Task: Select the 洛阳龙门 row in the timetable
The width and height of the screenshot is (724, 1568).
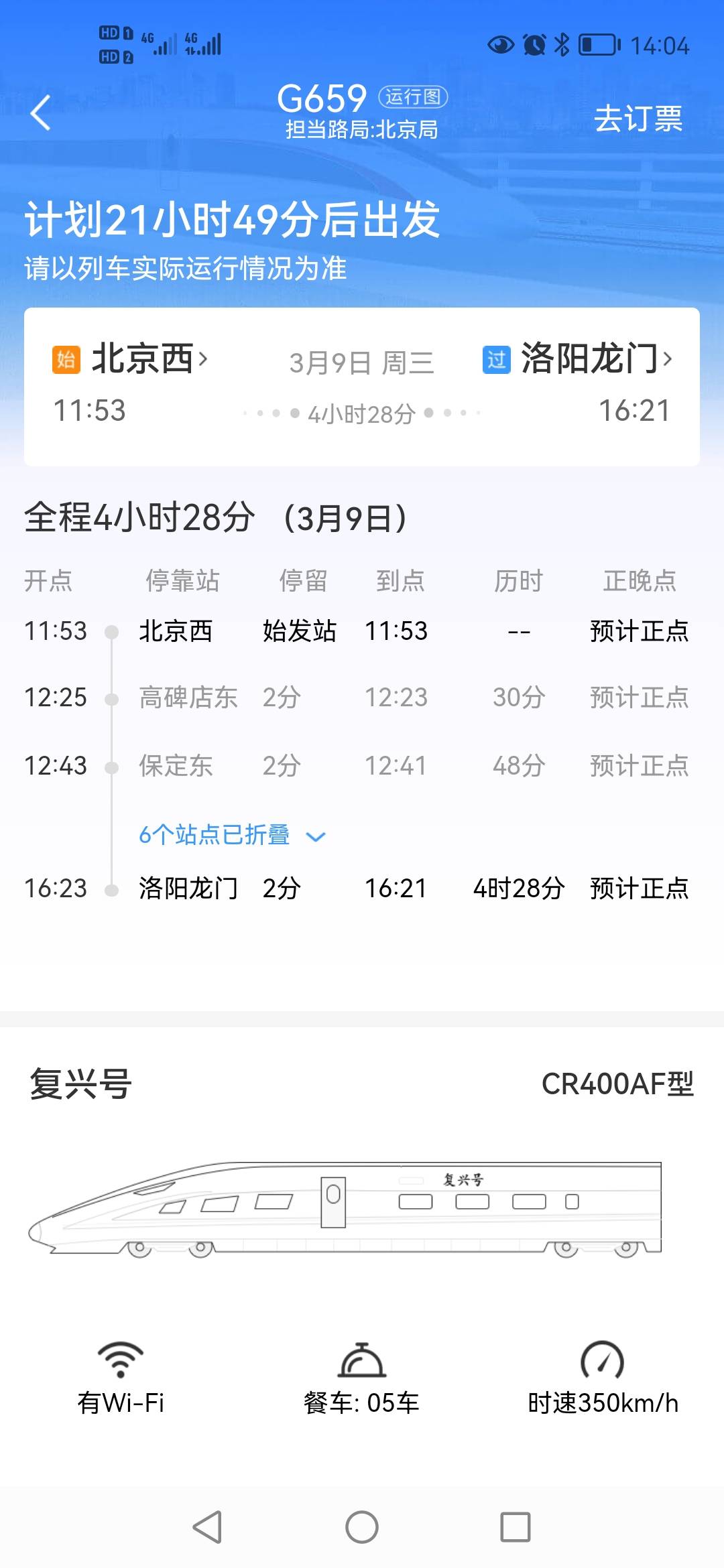Action: click(362, 889)
